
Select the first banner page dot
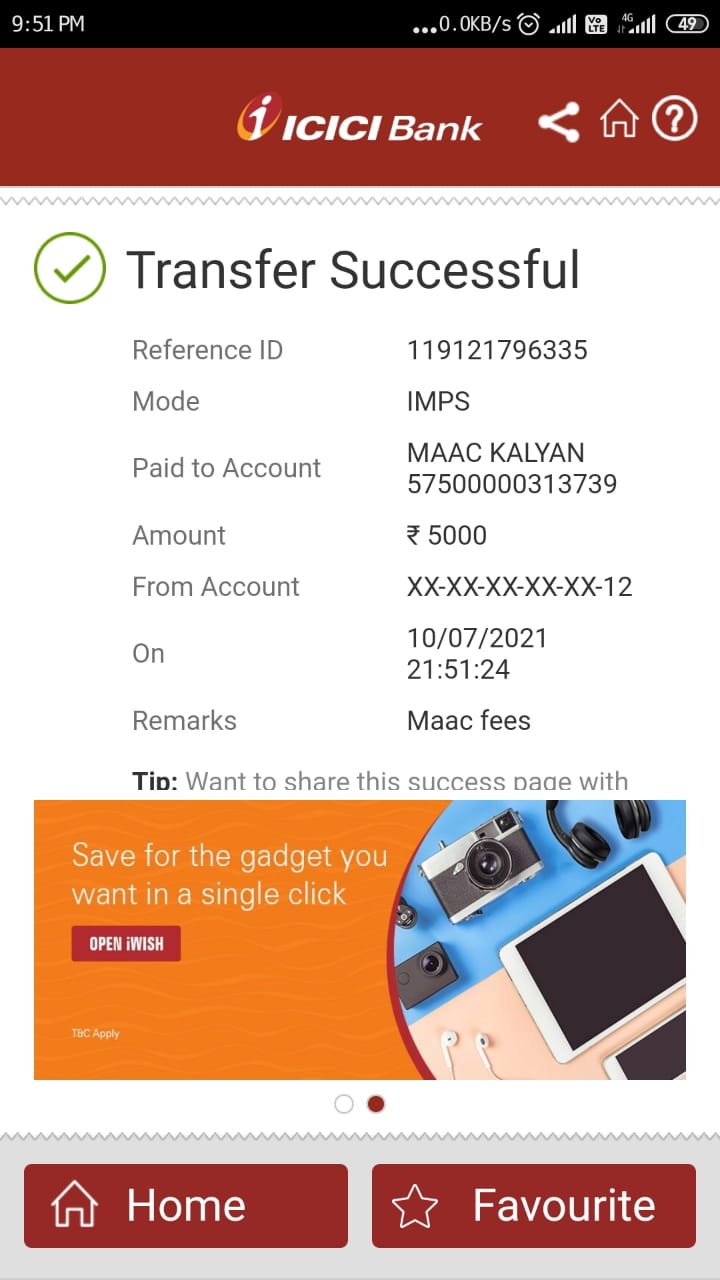click(344, 1104)
